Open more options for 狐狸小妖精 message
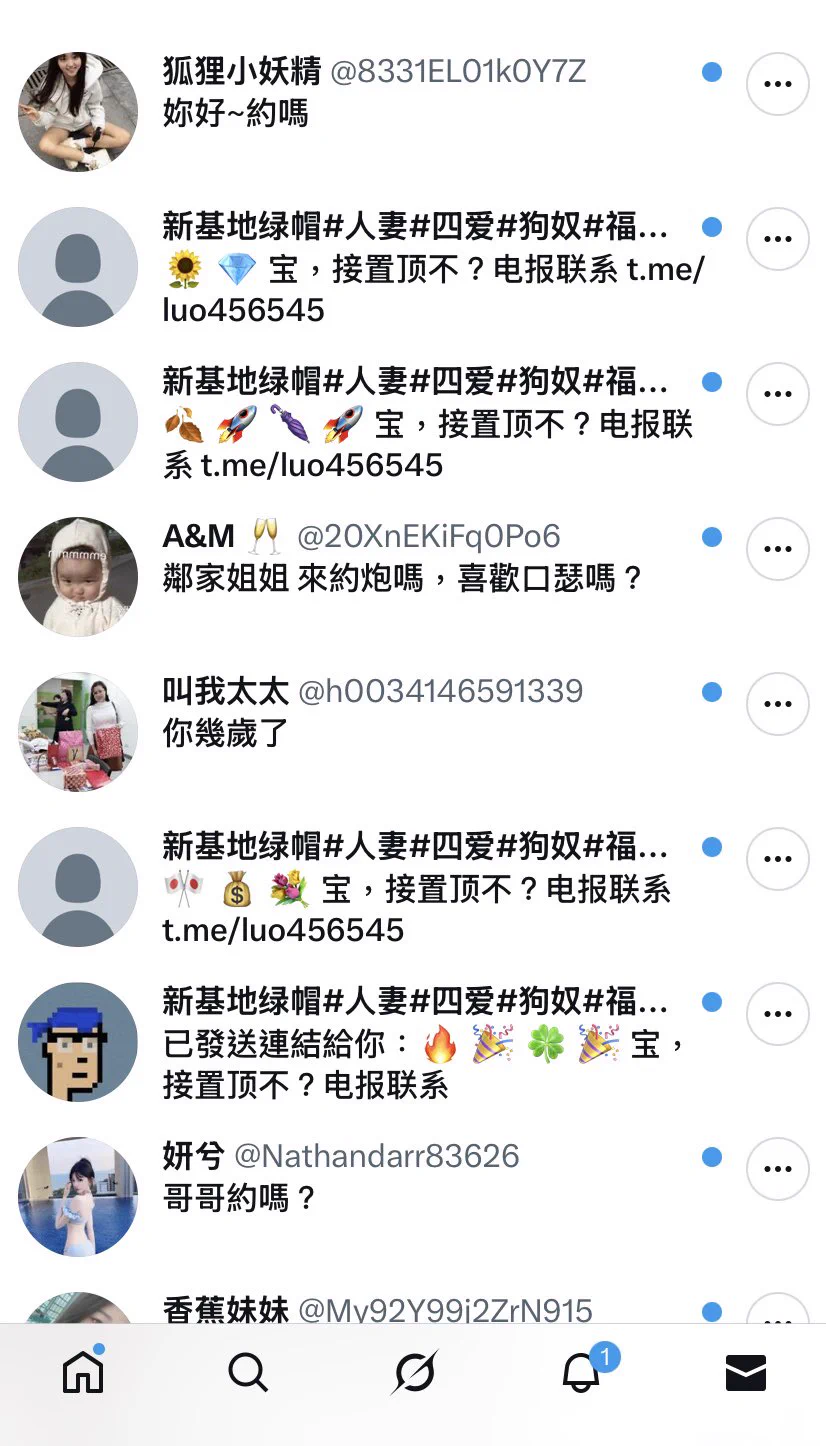Image resolution: width=826 pixels, height=1446 pixels. point(777,85)
